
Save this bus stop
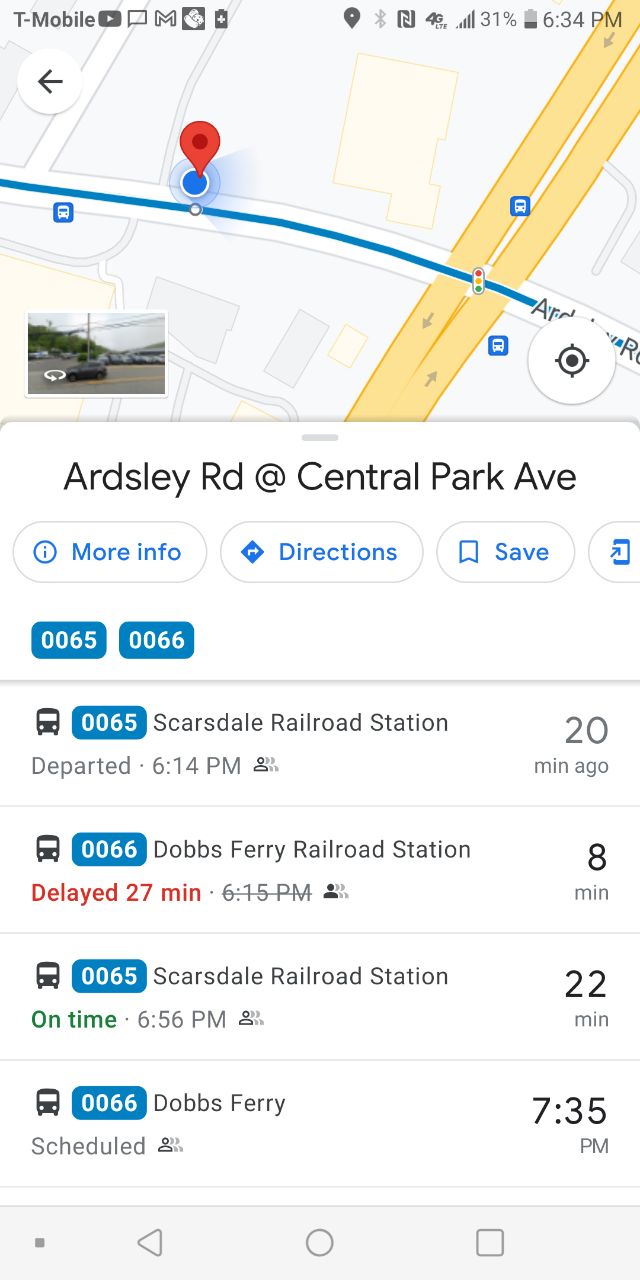coord(505,552)
